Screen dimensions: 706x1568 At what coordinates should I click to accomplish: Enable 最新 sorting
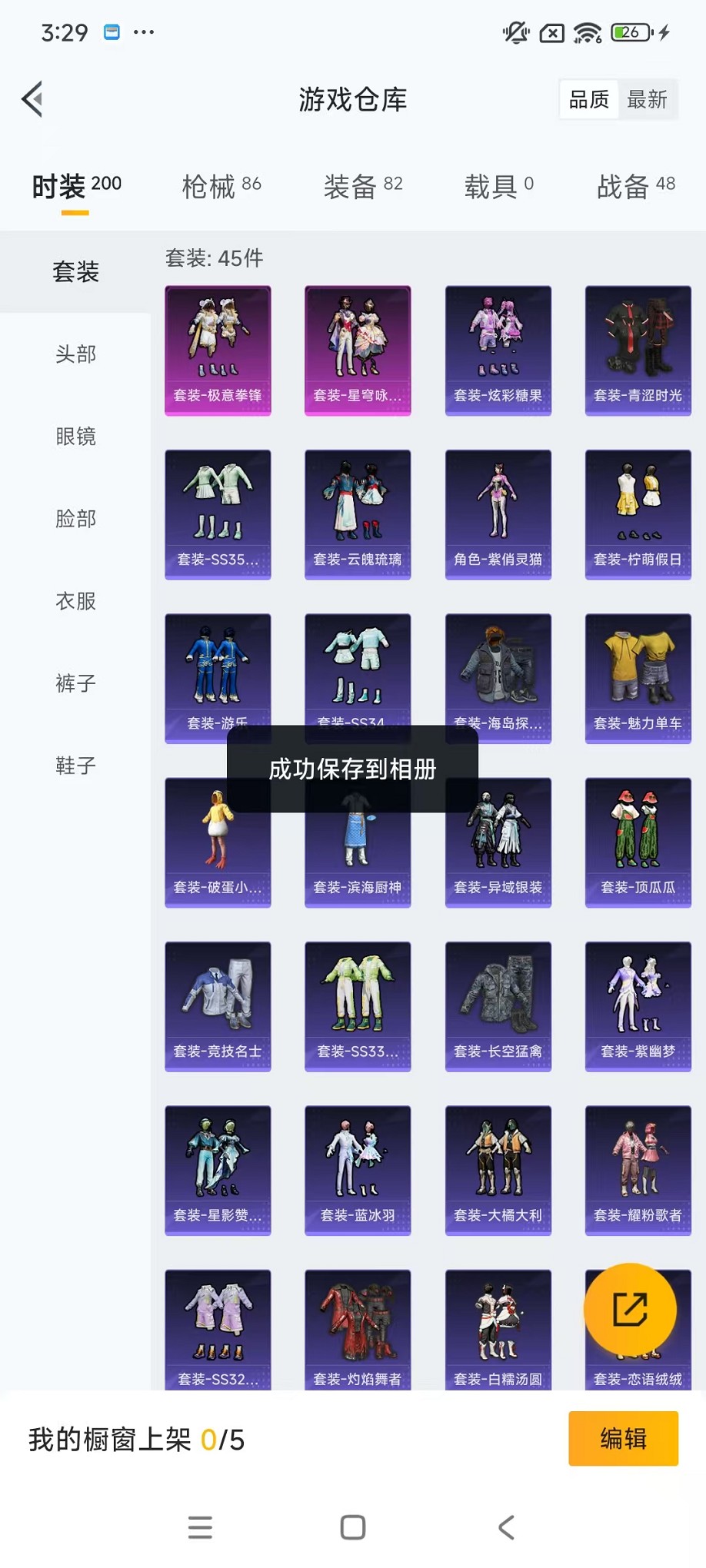click(x=648, y=99)
